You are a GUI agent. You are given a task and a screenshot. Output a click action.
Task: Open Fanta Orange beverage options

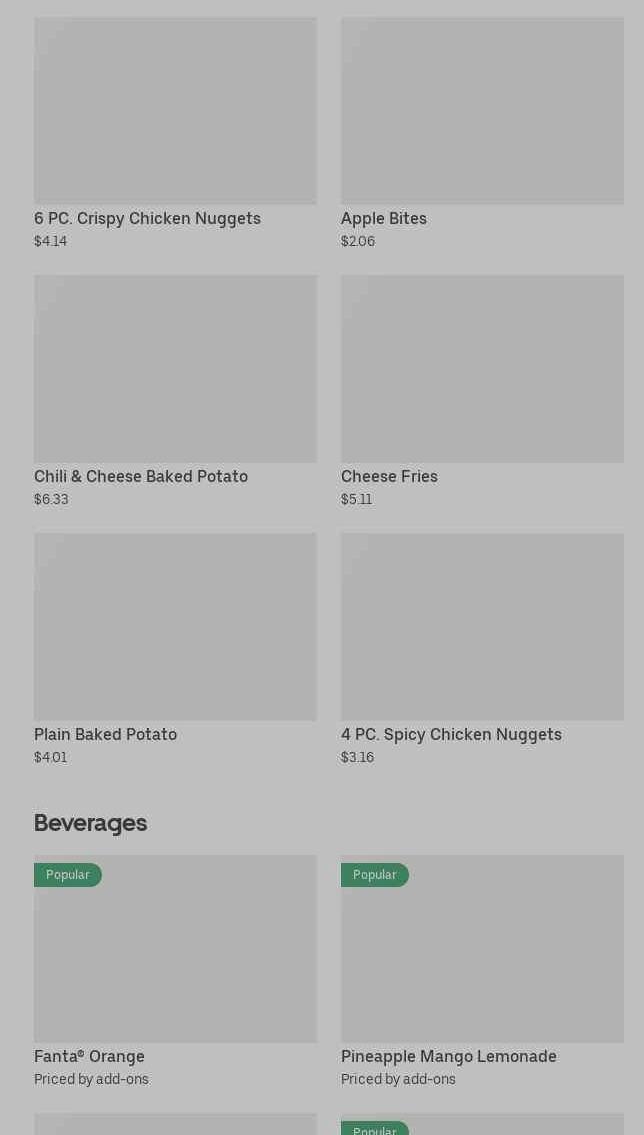pos(175,968)
